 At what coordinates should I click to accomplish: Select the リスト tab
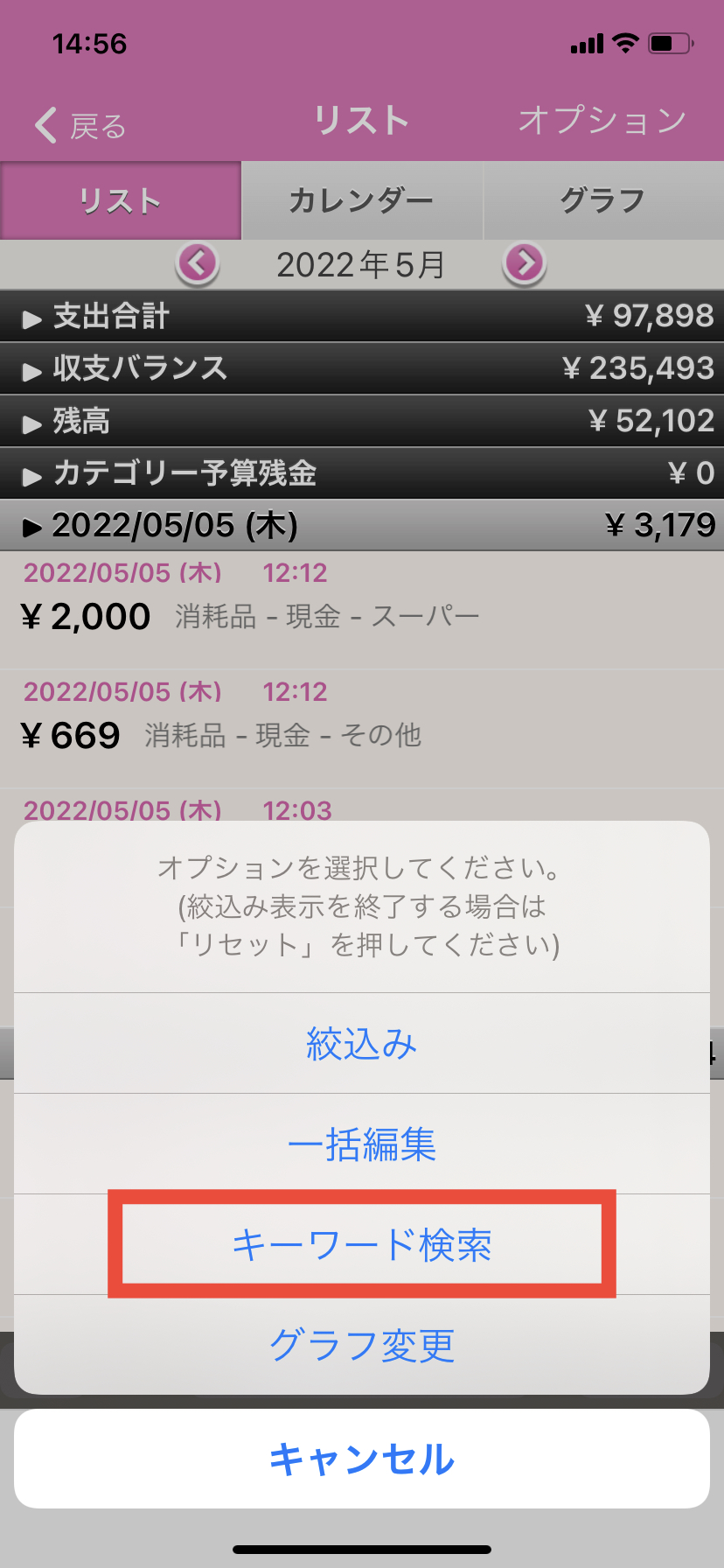coord(121,200)
